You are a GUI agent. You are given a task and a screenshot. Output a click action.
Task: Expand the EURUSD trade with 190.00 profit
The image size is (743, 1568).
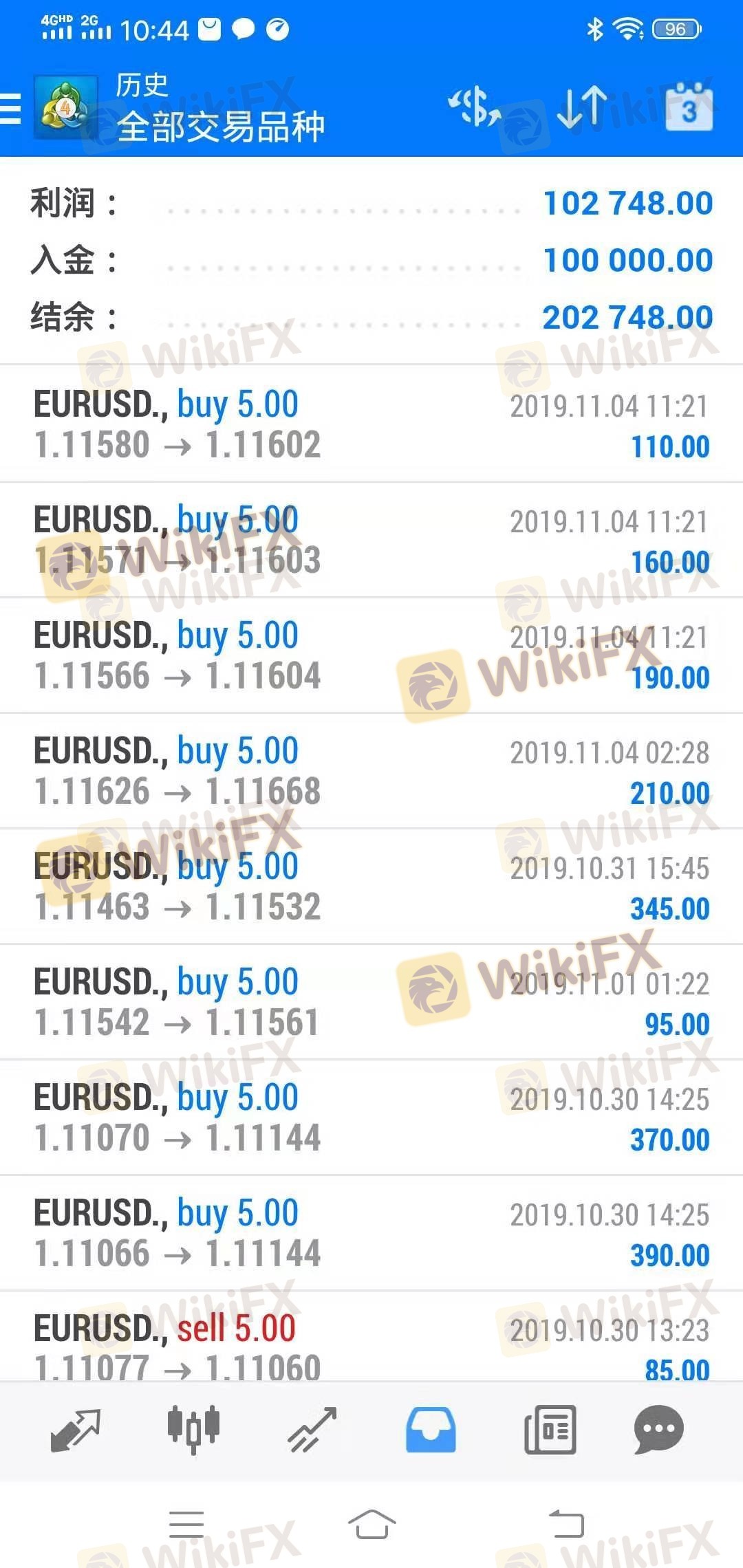(371, 655)
